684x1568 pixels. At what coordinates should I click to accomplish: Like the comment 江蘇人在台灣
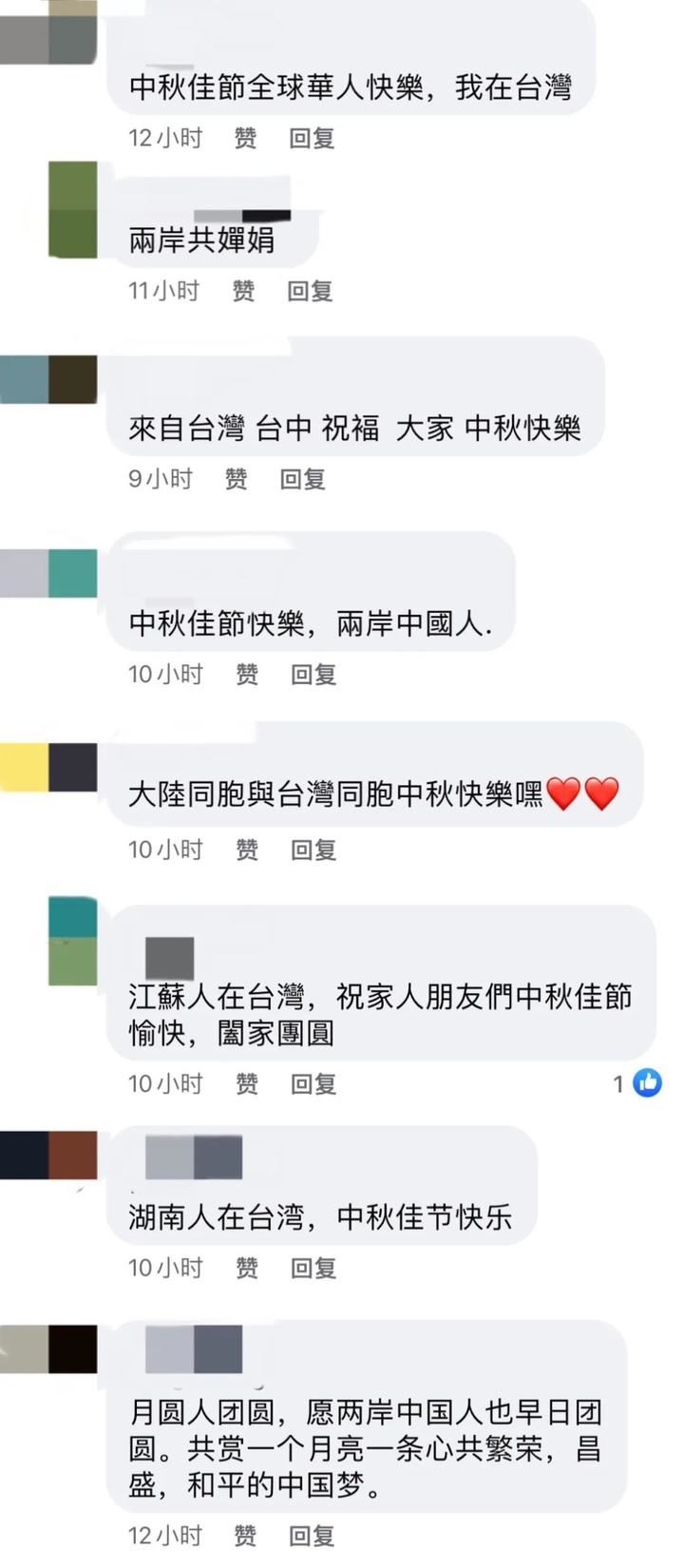246,1083
